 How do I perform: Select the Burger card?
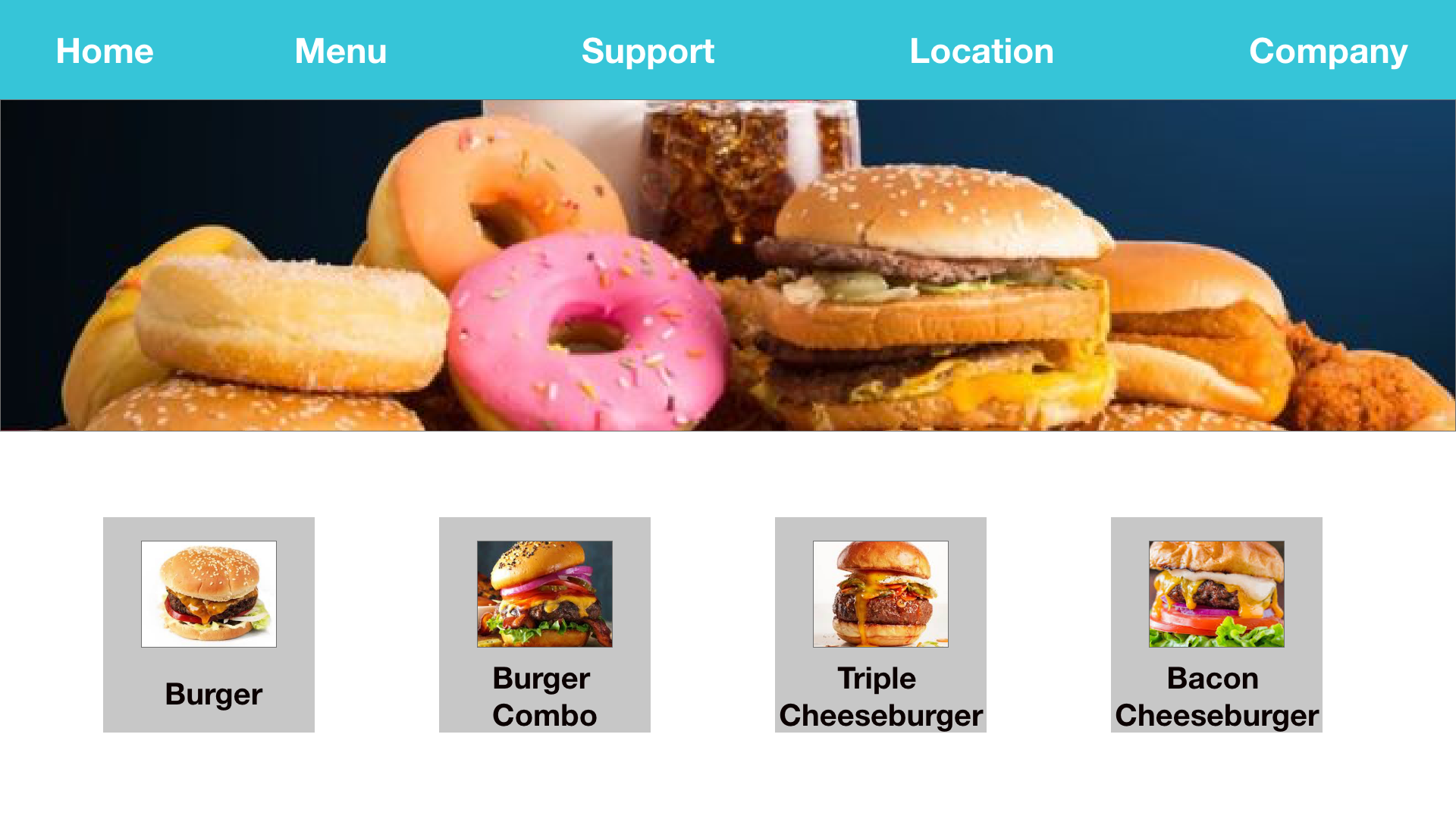pos(209,624)
